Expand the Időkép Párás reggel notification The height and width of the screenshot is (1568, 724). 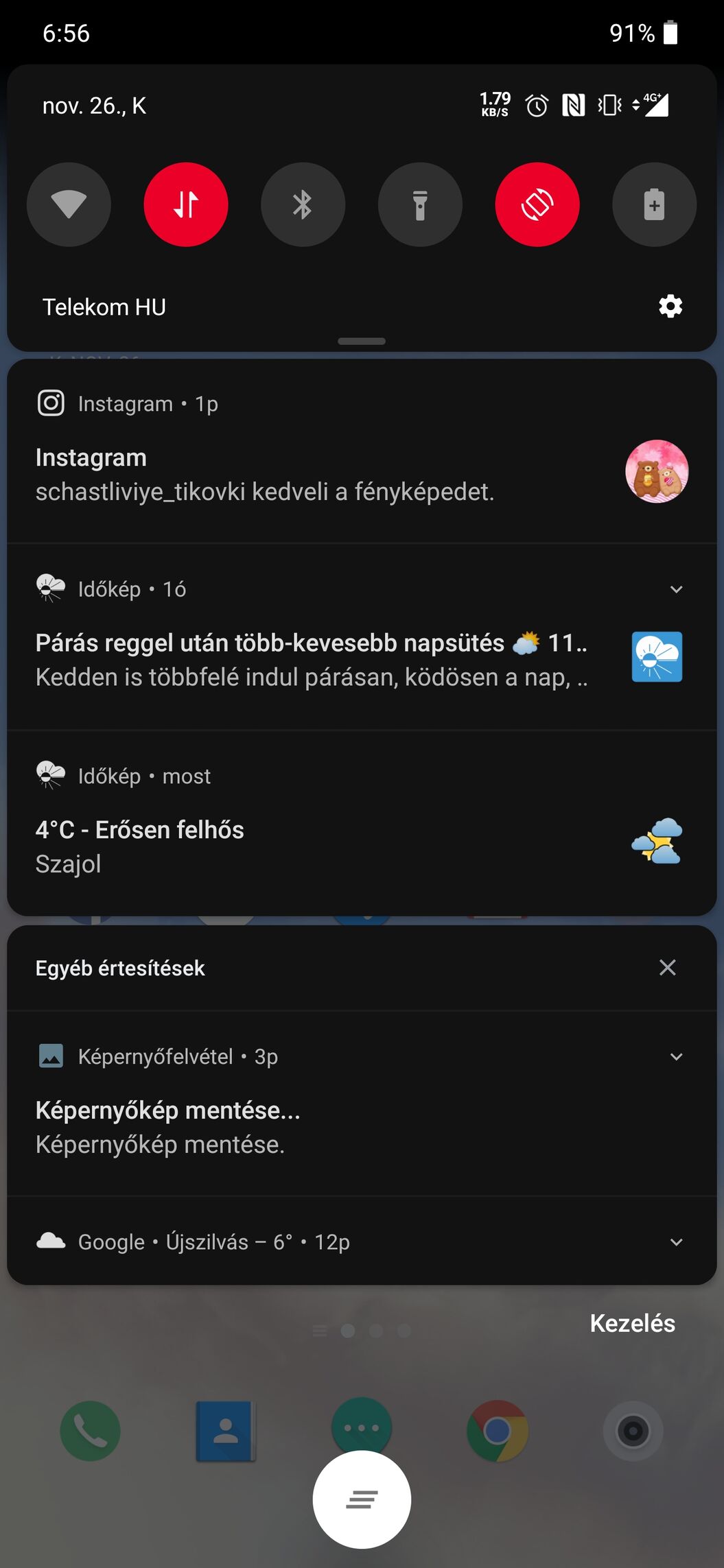point(676,589)
